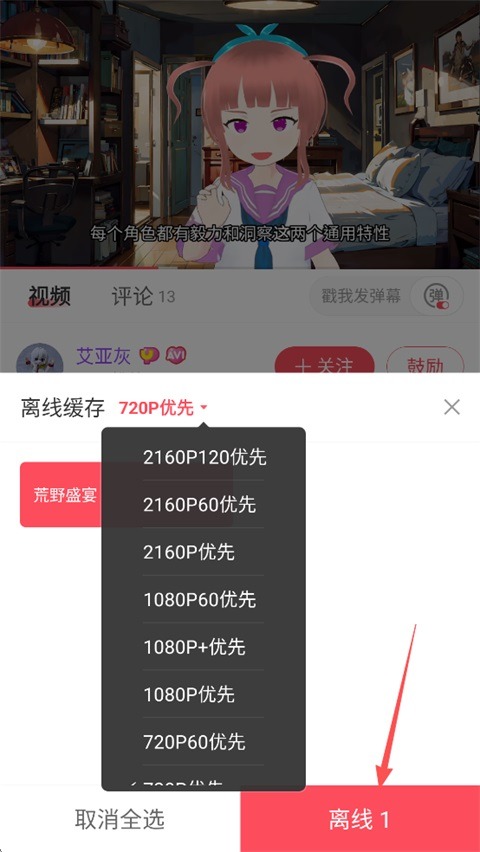Collapse the 720P优先 quality dropdown
Viewport: 480px width, 852px height.
point(163,408)
